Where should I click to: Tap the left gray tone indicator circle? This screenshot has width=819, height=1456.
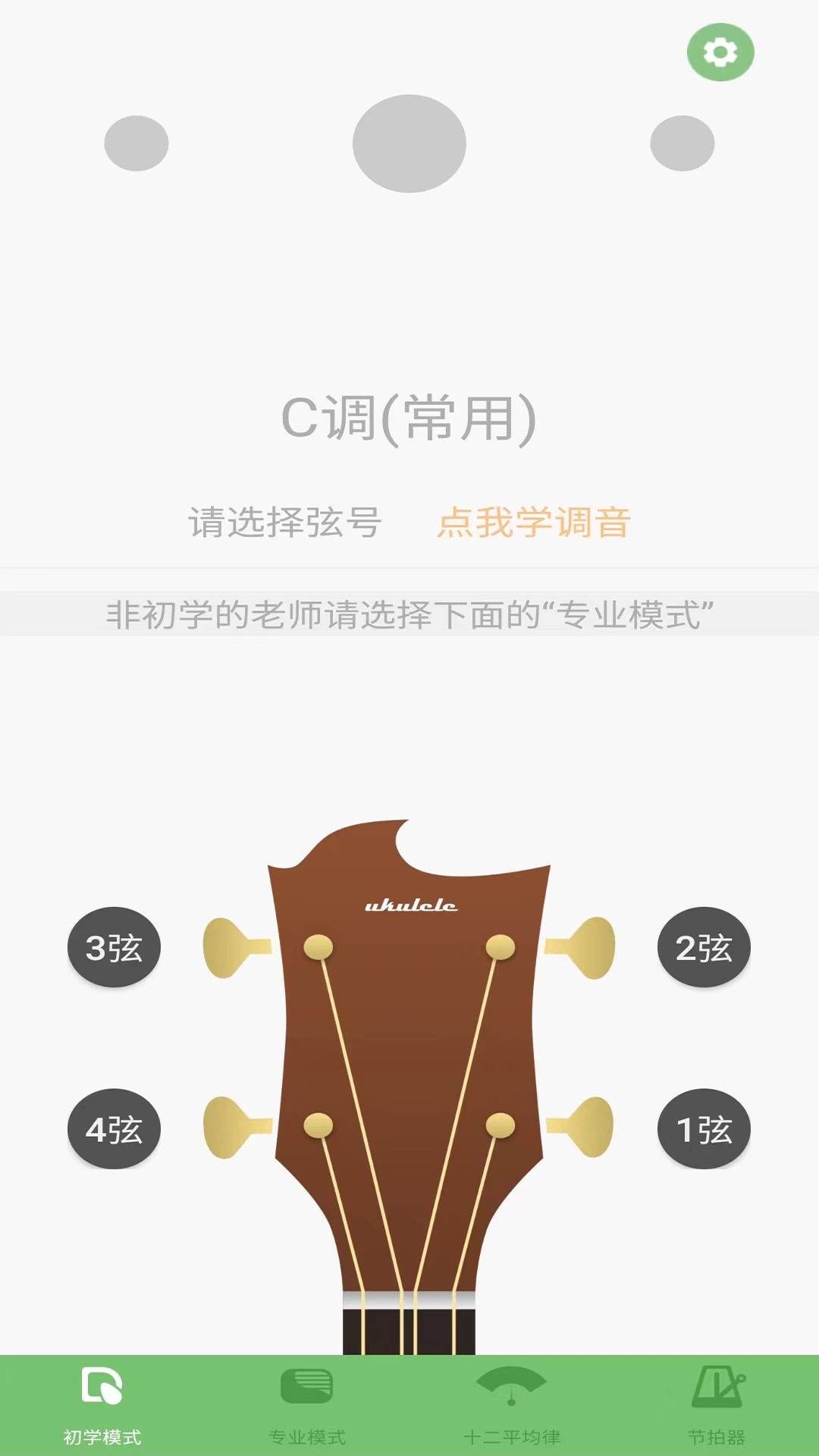135,144
